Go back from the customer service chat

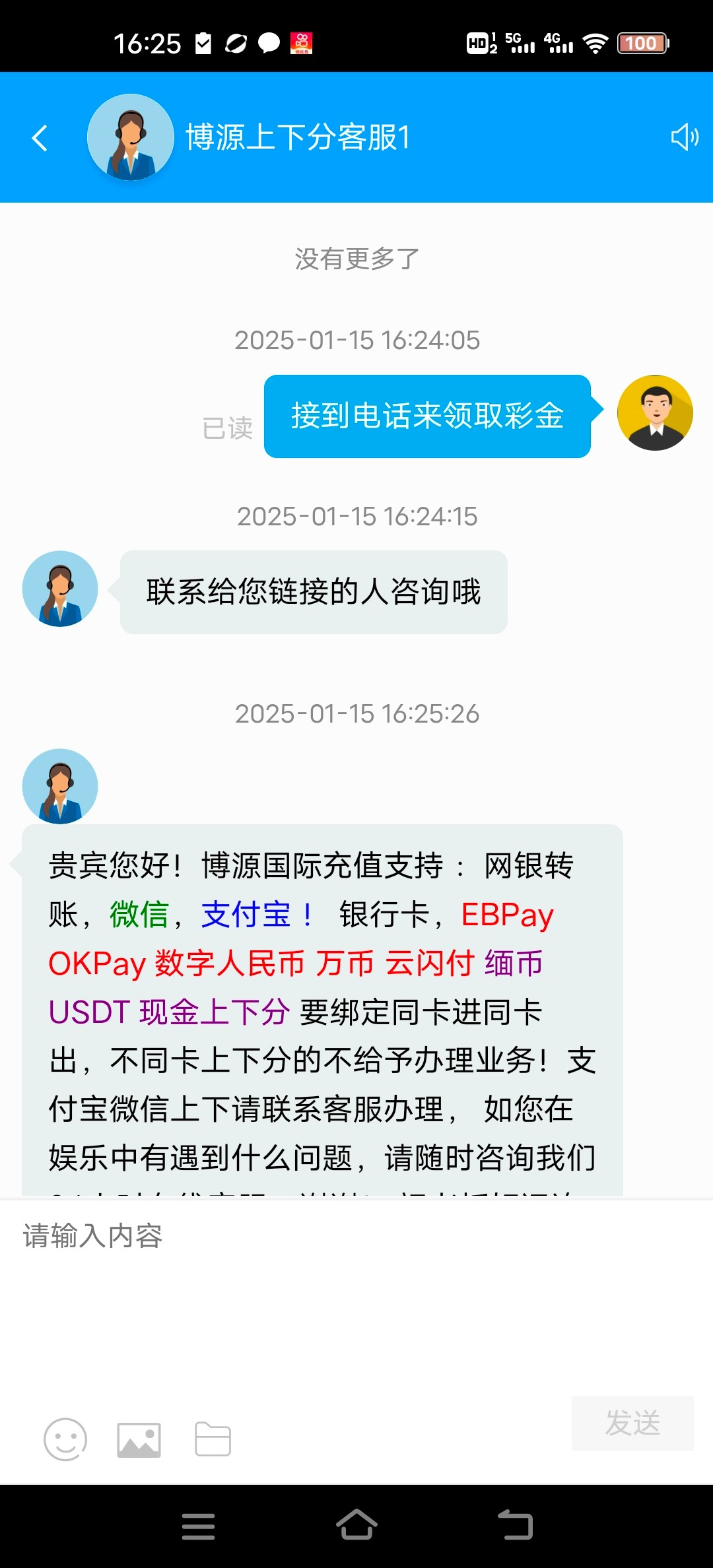40,138
